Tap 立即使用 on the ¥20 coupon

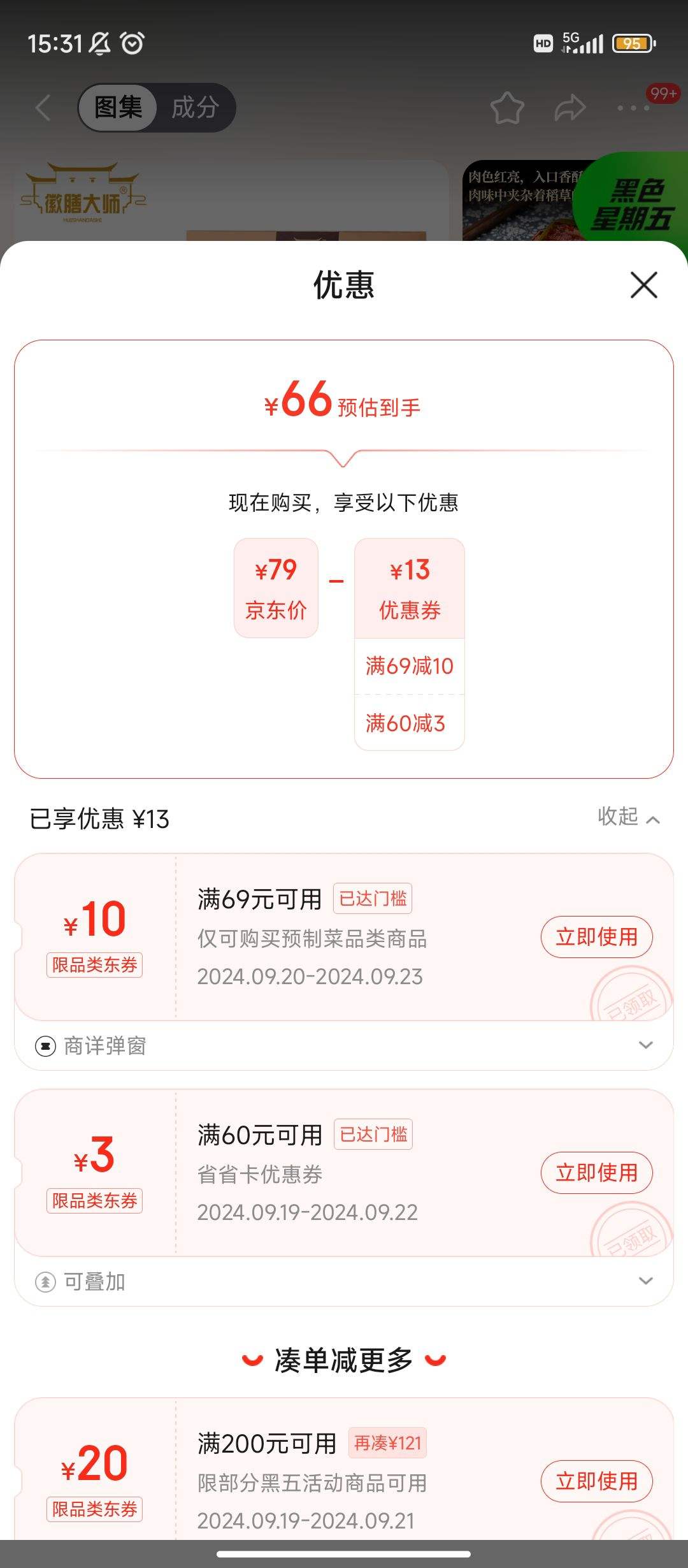(x=596, y=1482)
